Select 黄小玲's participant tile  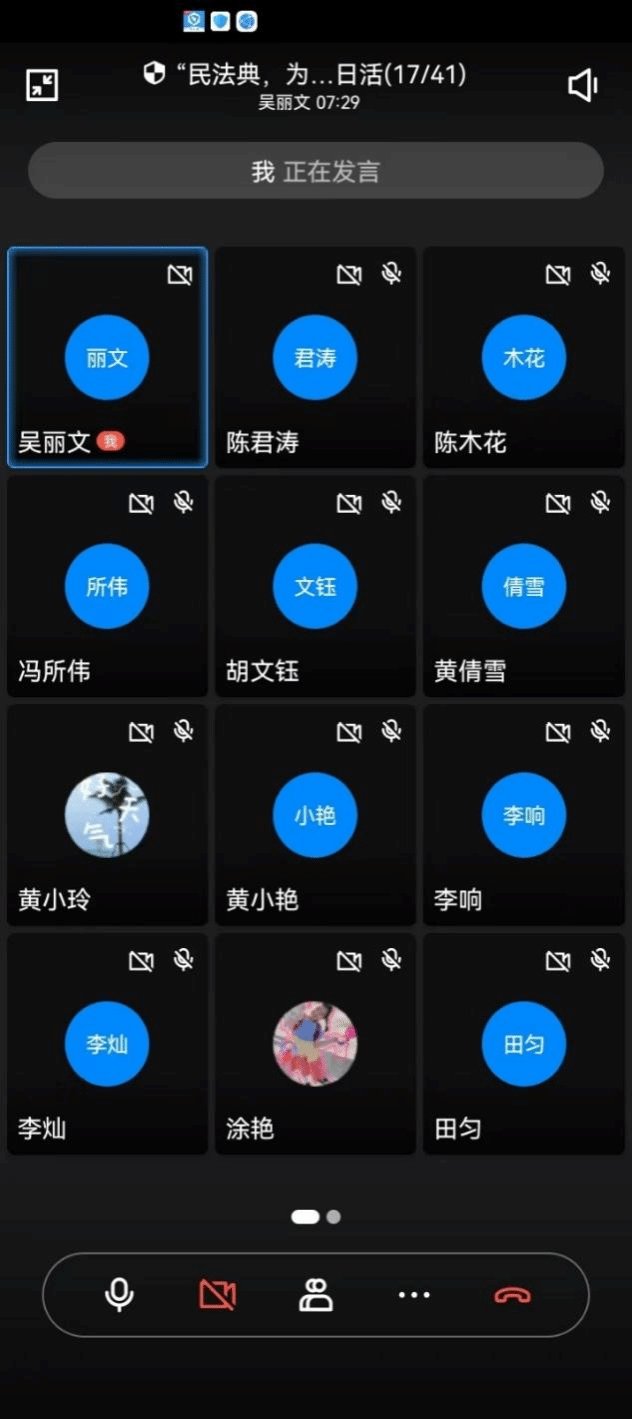pyautogui.click(x=107, y=815)
